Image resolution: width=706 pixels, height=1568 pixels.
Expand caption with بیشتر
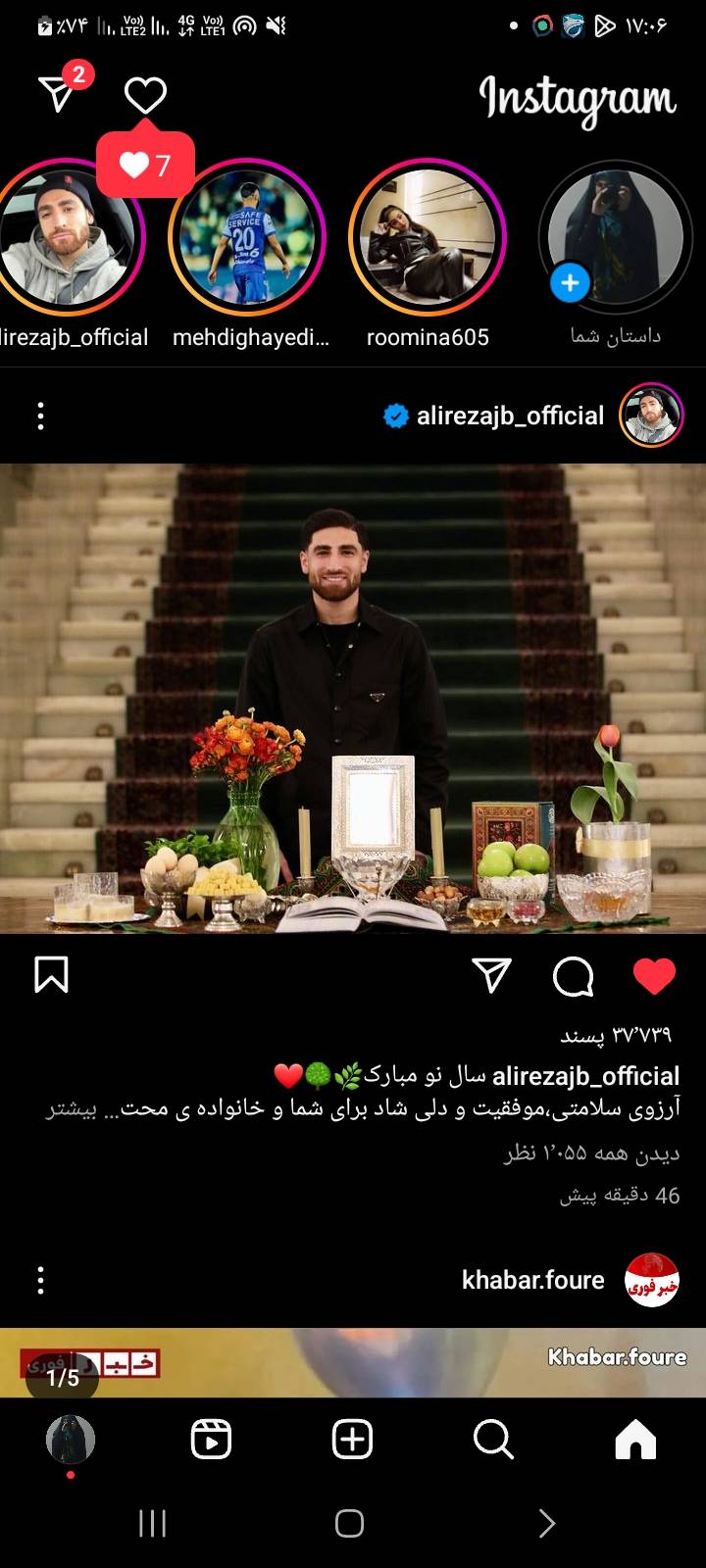(x=72, y=1110)
